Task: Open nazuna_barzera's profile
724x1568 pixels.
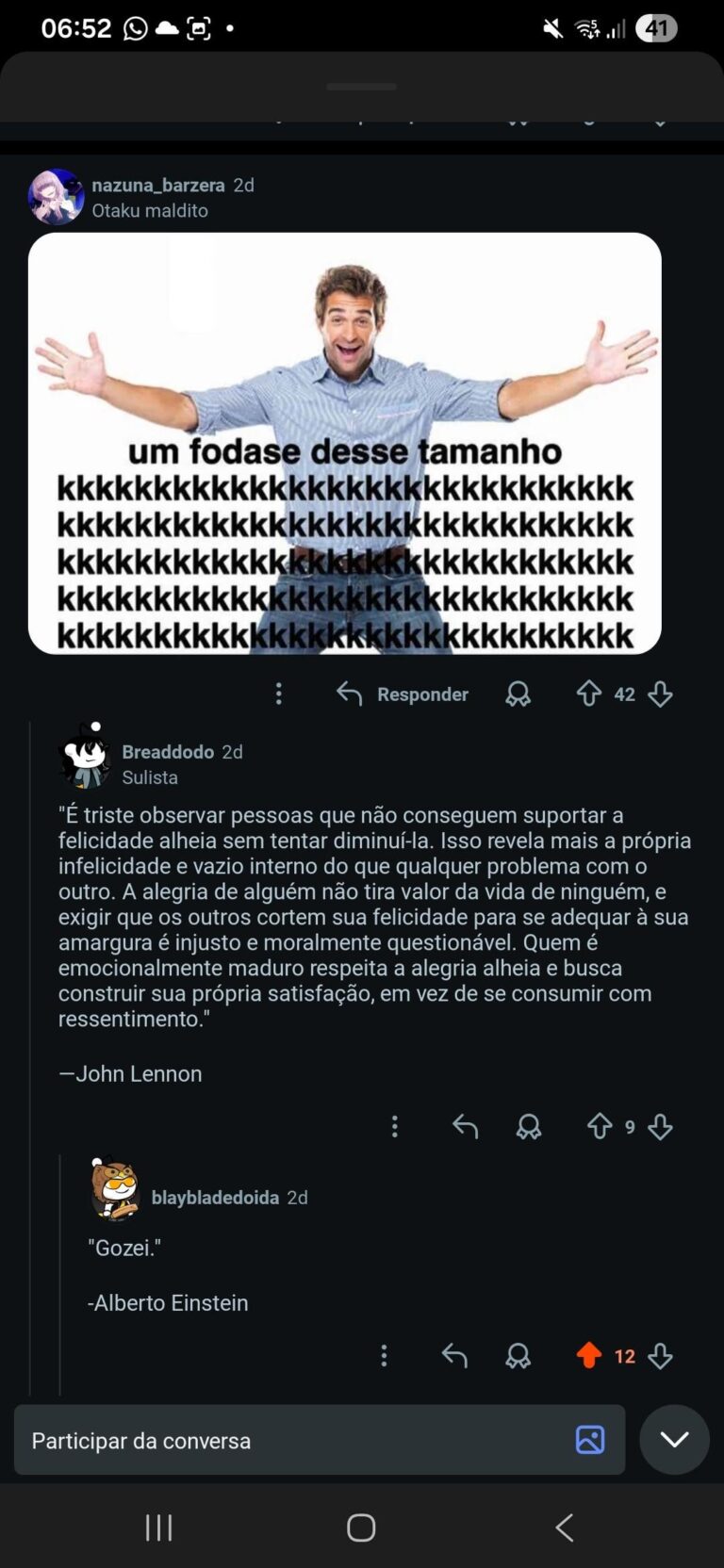Action: point(158,186)
